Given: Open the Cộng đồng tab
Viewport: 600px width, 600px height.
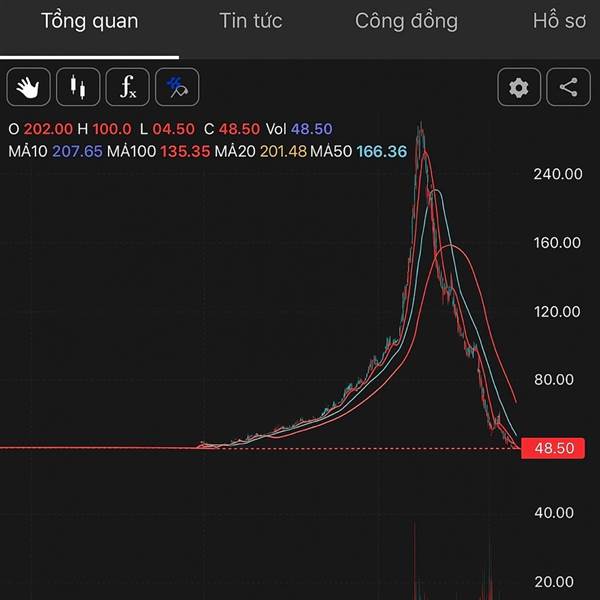Looking at the screenshot, I should pyautogui.click(x=406, y=21).
